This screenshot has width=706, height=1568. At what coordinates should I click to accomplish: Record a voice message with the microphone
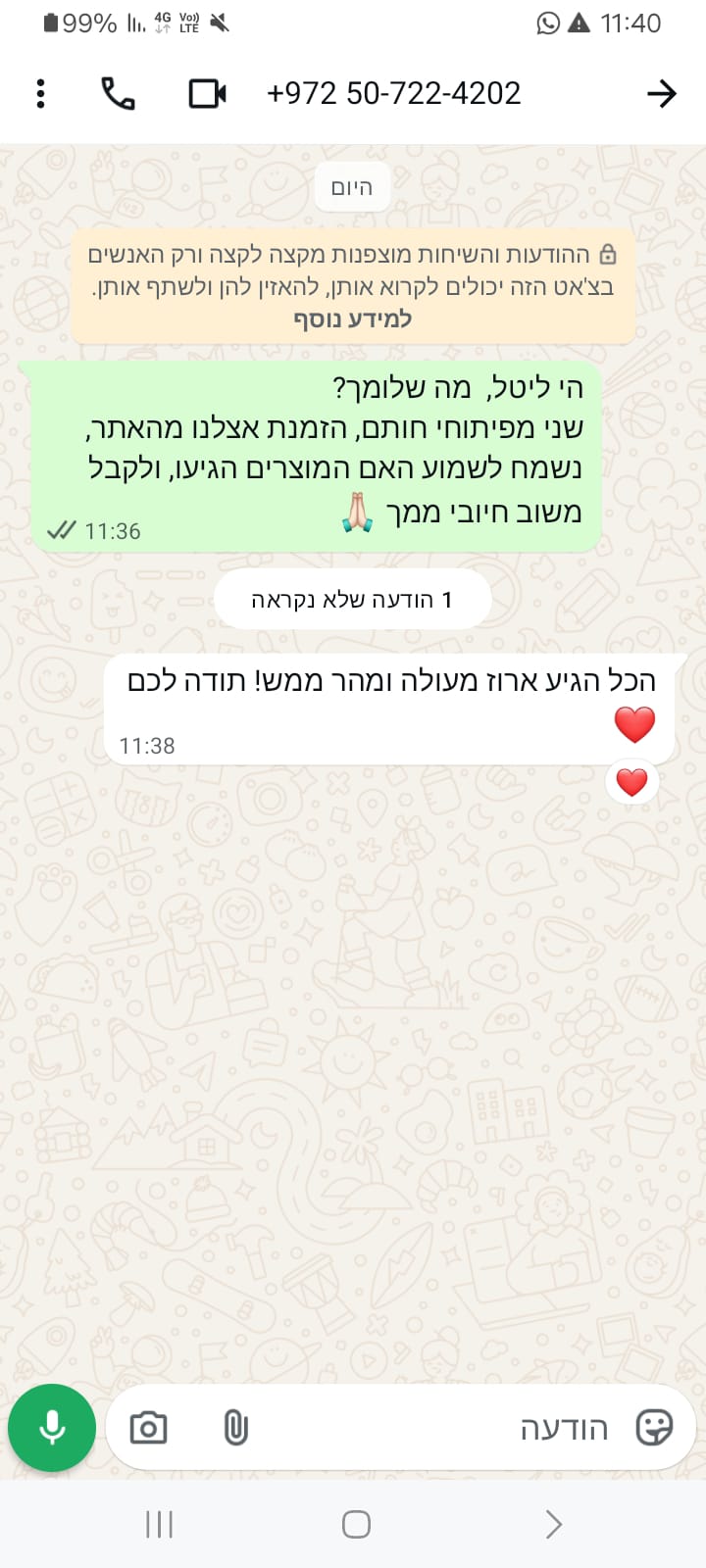[x=52, y=1428]
